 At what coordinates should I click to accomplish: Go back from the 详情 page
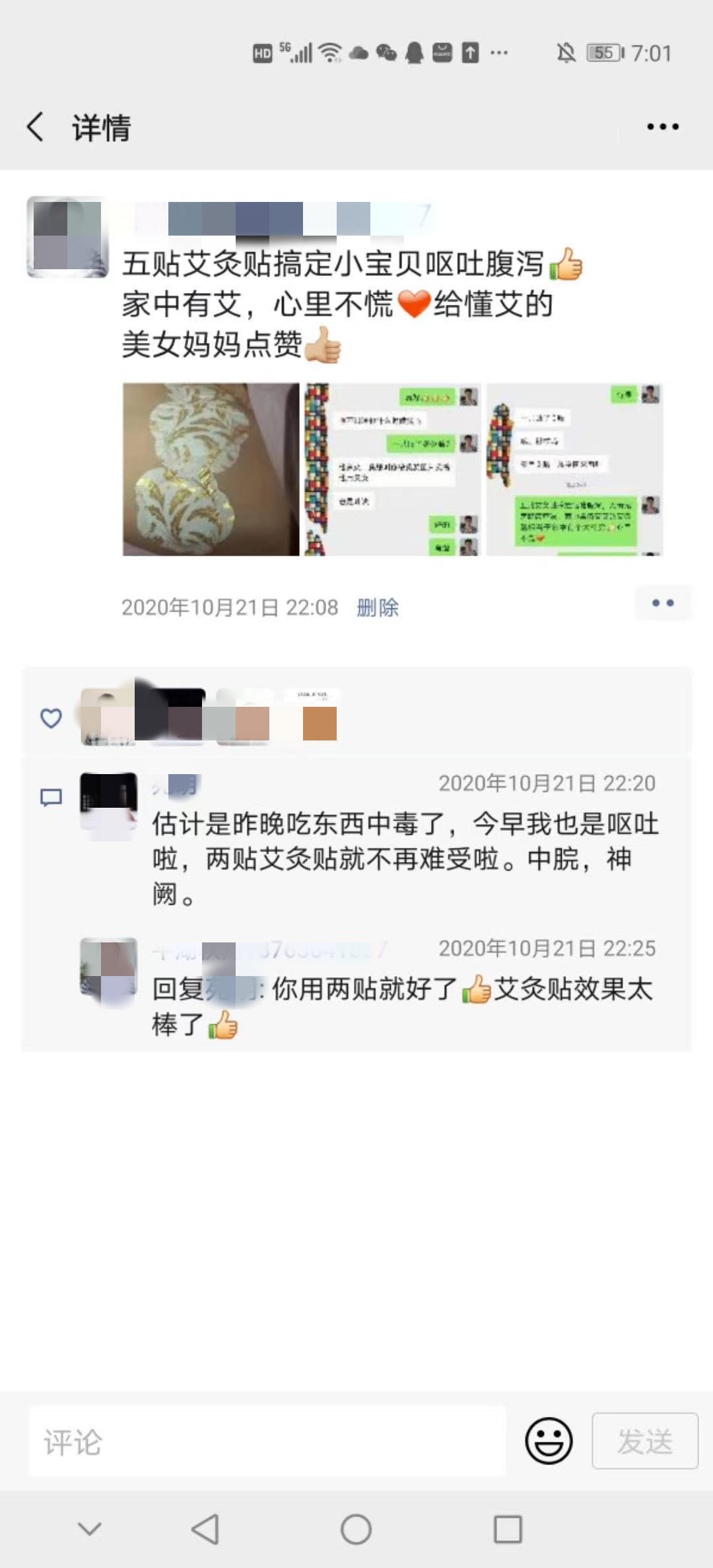click(x=36, y=127)
